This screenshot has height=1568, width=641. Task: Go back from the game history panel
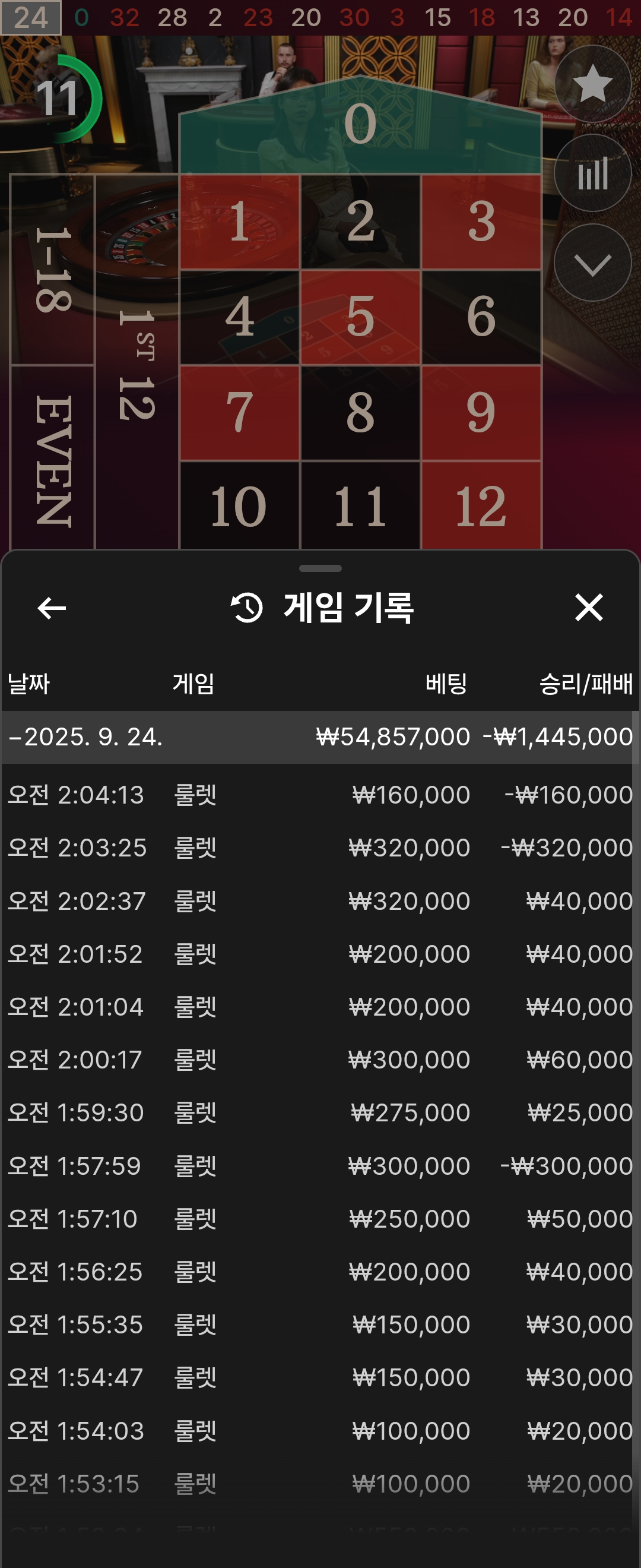(x=52, y=608)
